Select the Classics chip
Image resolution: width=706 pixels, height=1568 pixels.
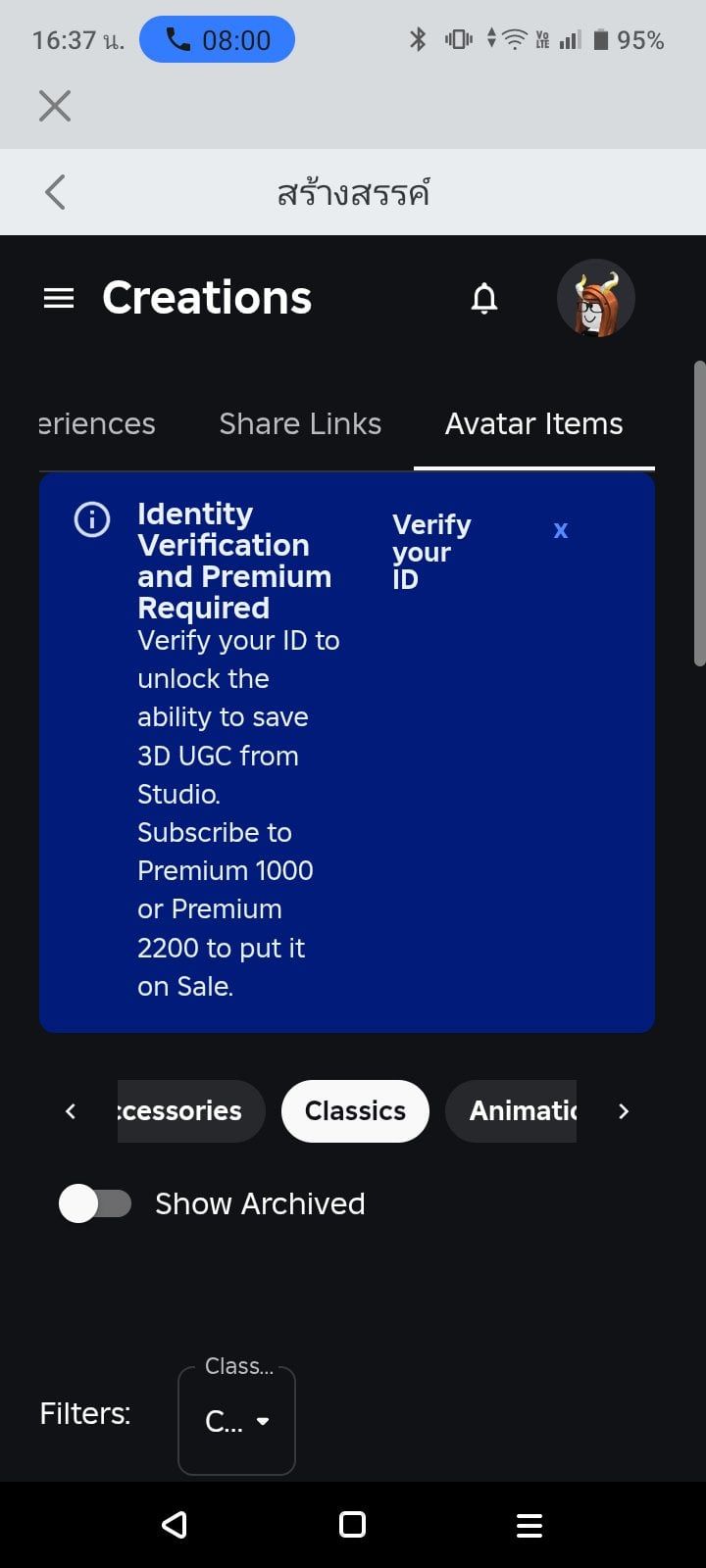point(355,1111)
